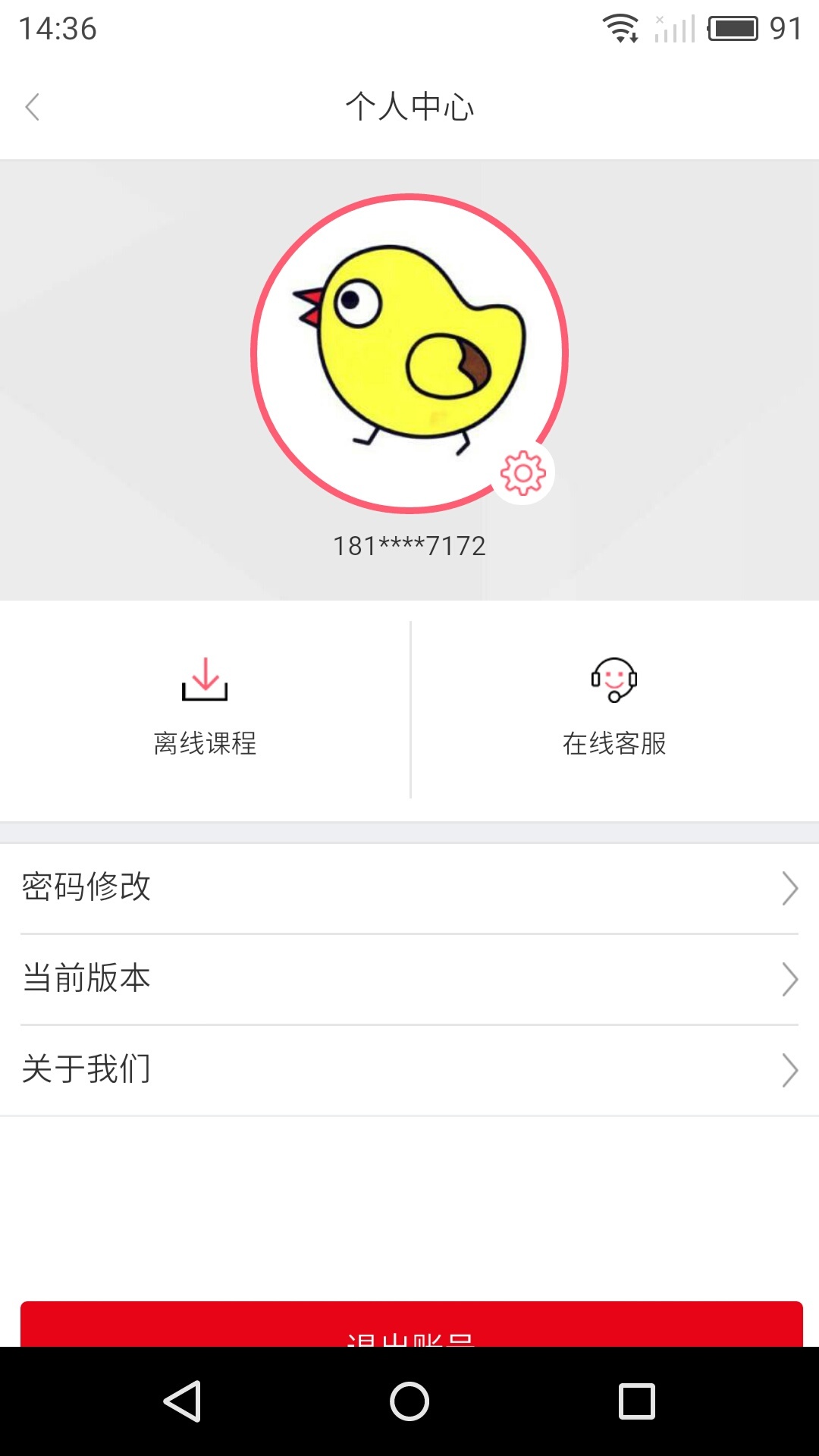The width and height of the screenshot is (819, 1456).
Task: Select the 在线客服 menu entry
Action: pyautogui.click(x=614, y=713)
